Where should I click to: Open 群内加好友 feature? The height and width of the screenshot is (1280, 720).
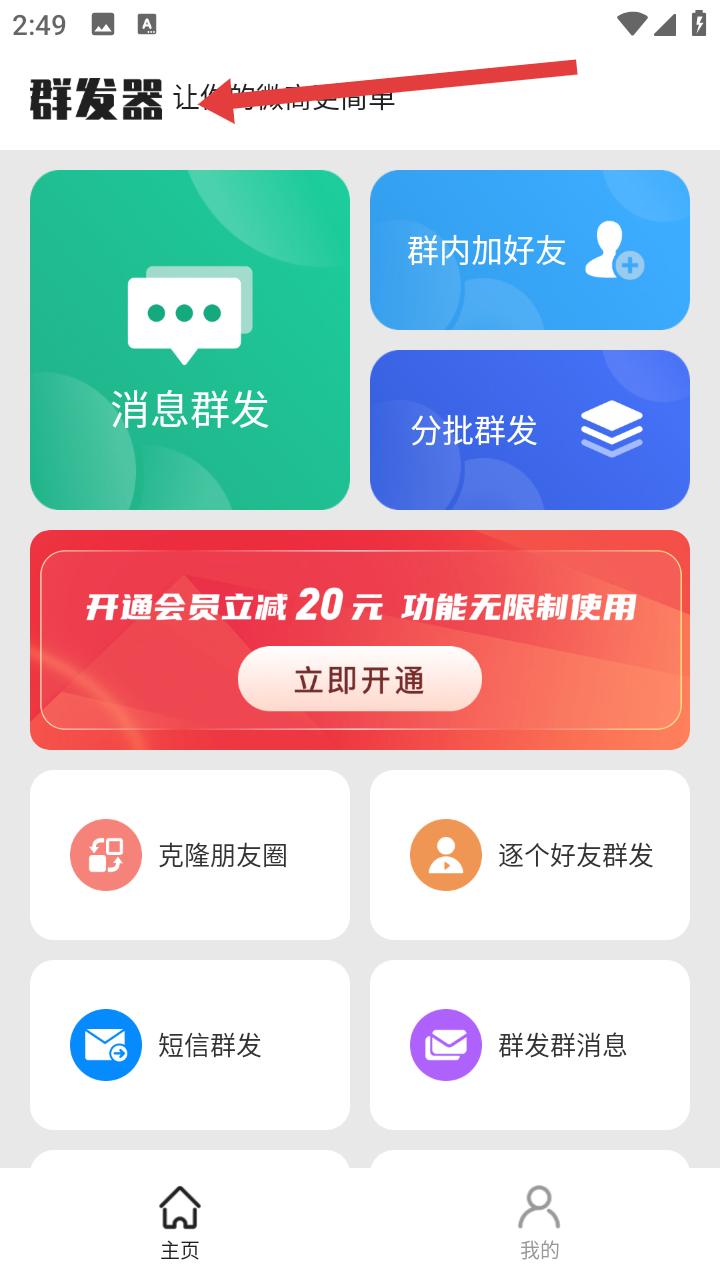tap(530, 250)
